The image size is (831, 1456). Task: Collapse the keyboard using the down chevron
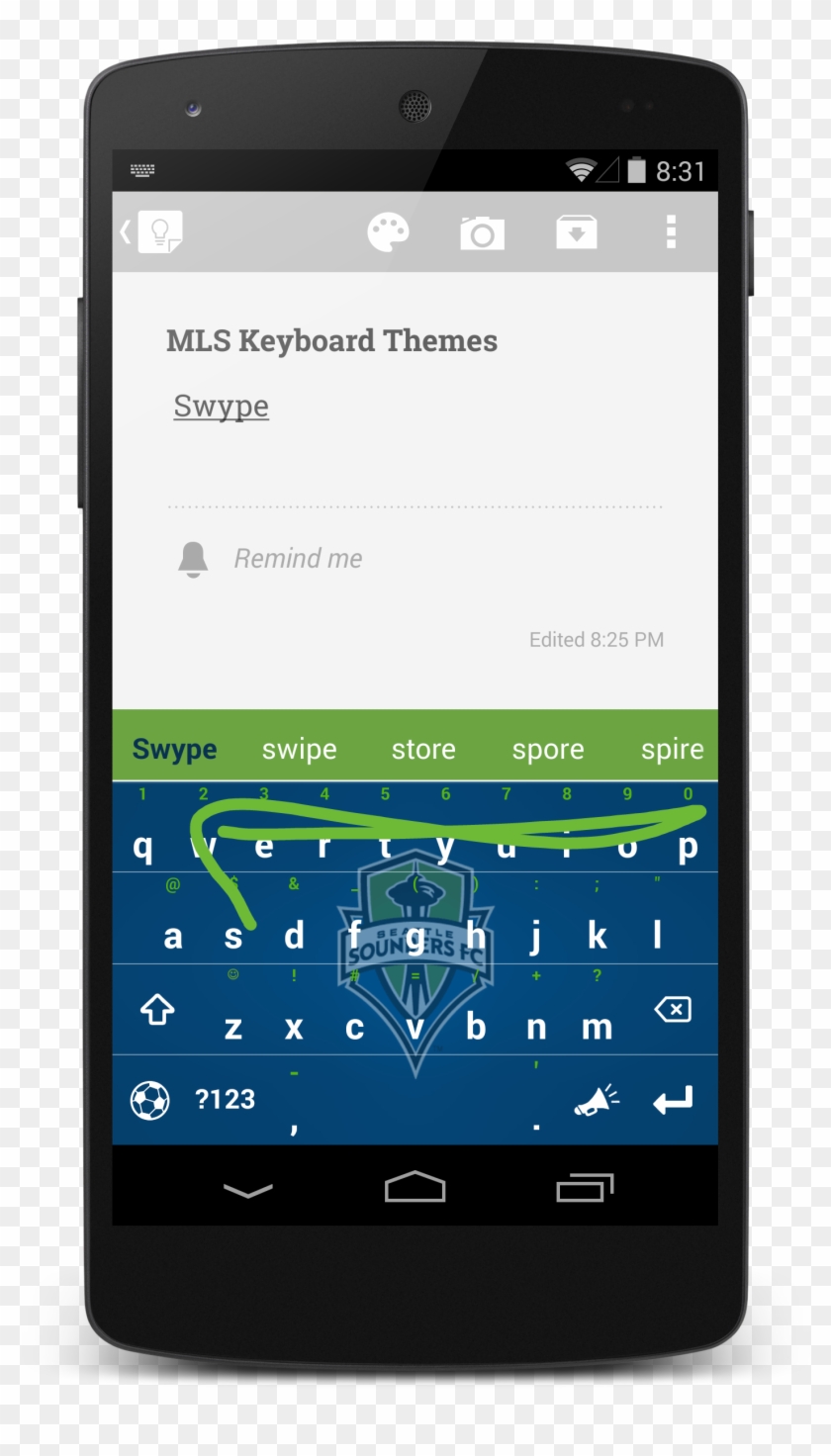tap(248, 1190)
